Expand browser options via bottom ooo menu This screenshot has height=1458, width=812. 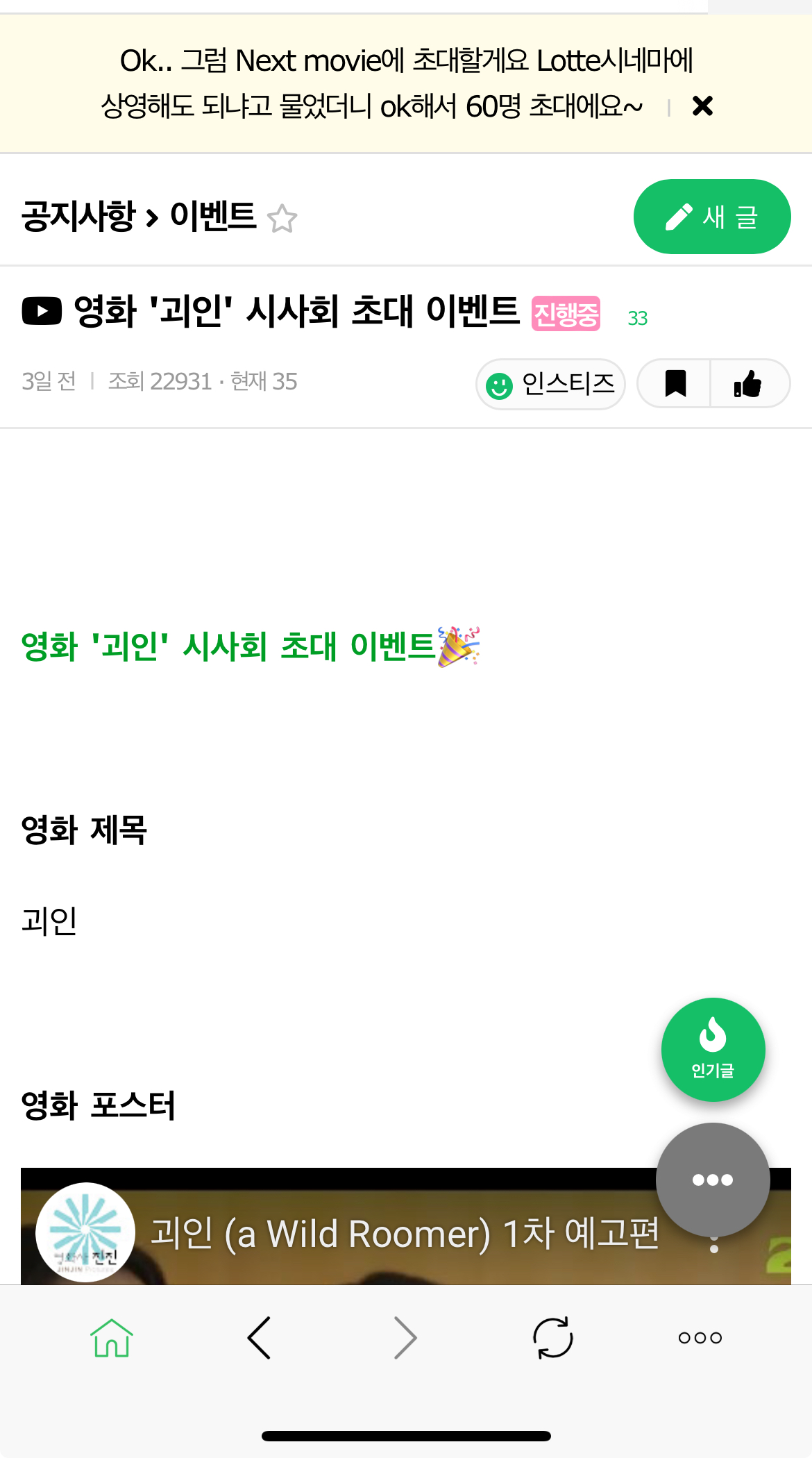(x=699, y=1337)
